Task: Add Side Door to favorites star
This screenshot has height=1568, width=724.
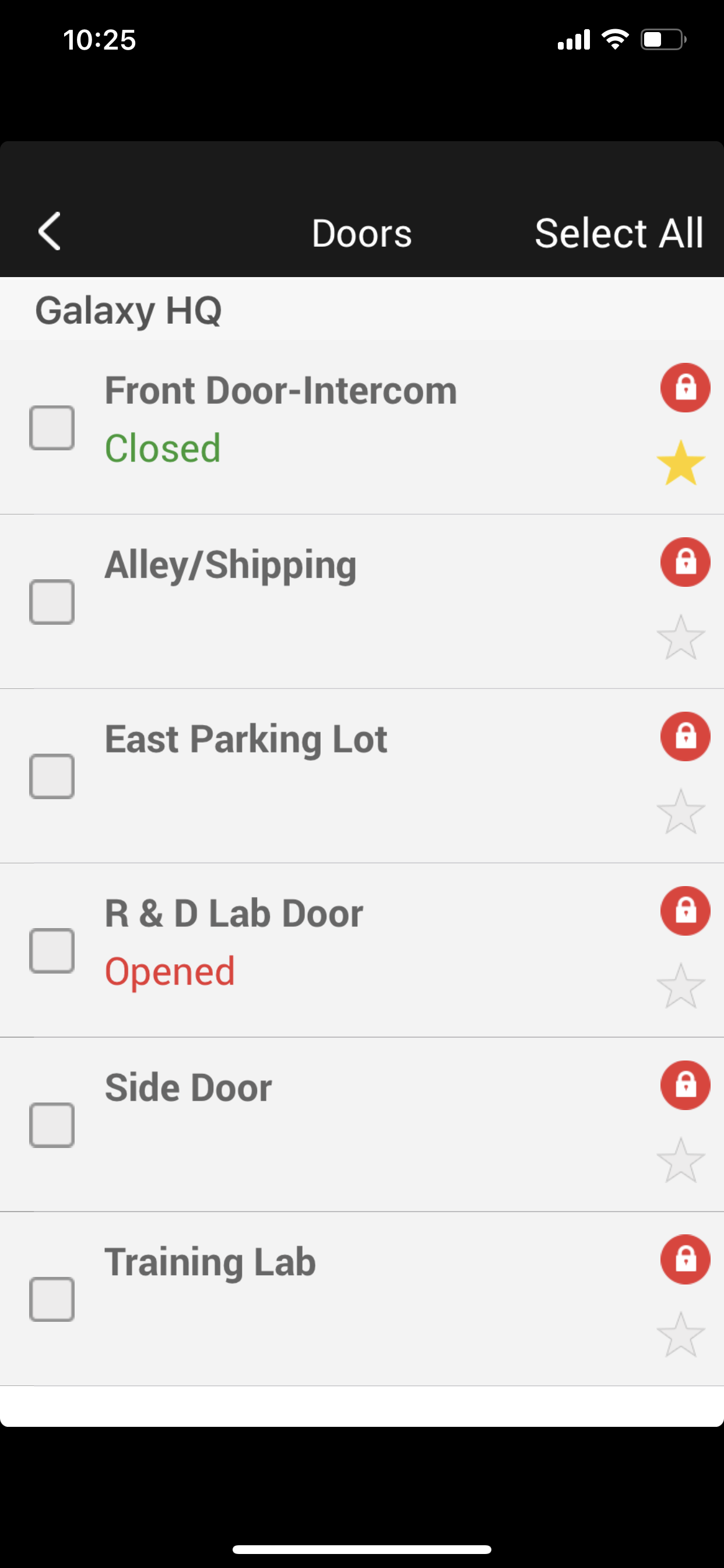Action: [x=681, y=1160]
